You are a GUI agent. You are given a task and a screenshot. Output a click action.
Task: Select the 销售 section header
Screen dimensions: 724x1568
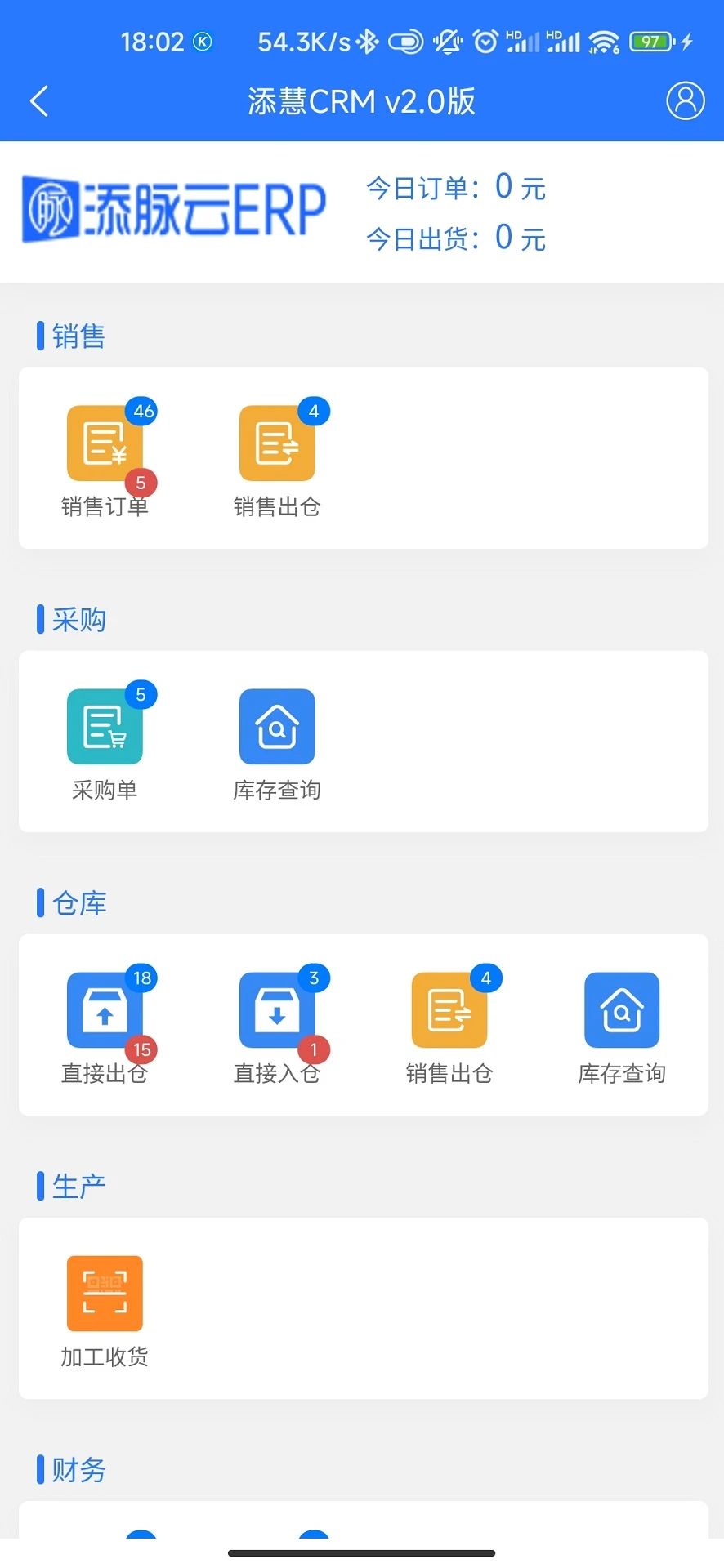click(x=78, y=336)
